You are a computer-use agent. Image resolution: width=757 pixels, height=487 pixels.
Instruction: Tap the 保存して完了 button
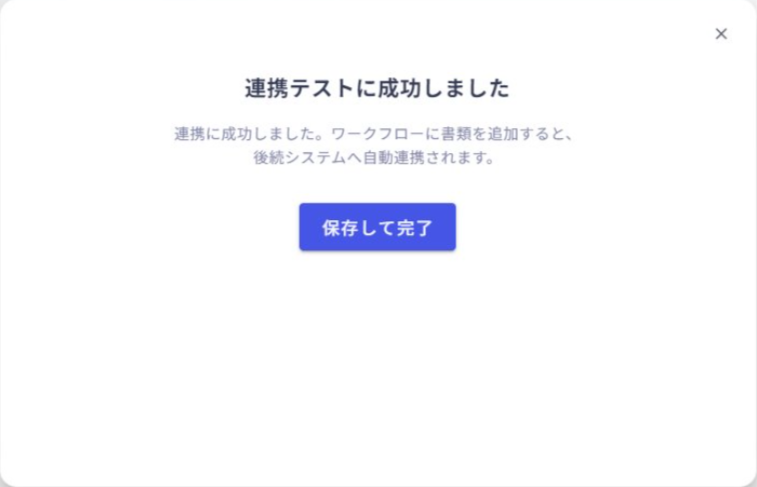[x=377, y=227]
